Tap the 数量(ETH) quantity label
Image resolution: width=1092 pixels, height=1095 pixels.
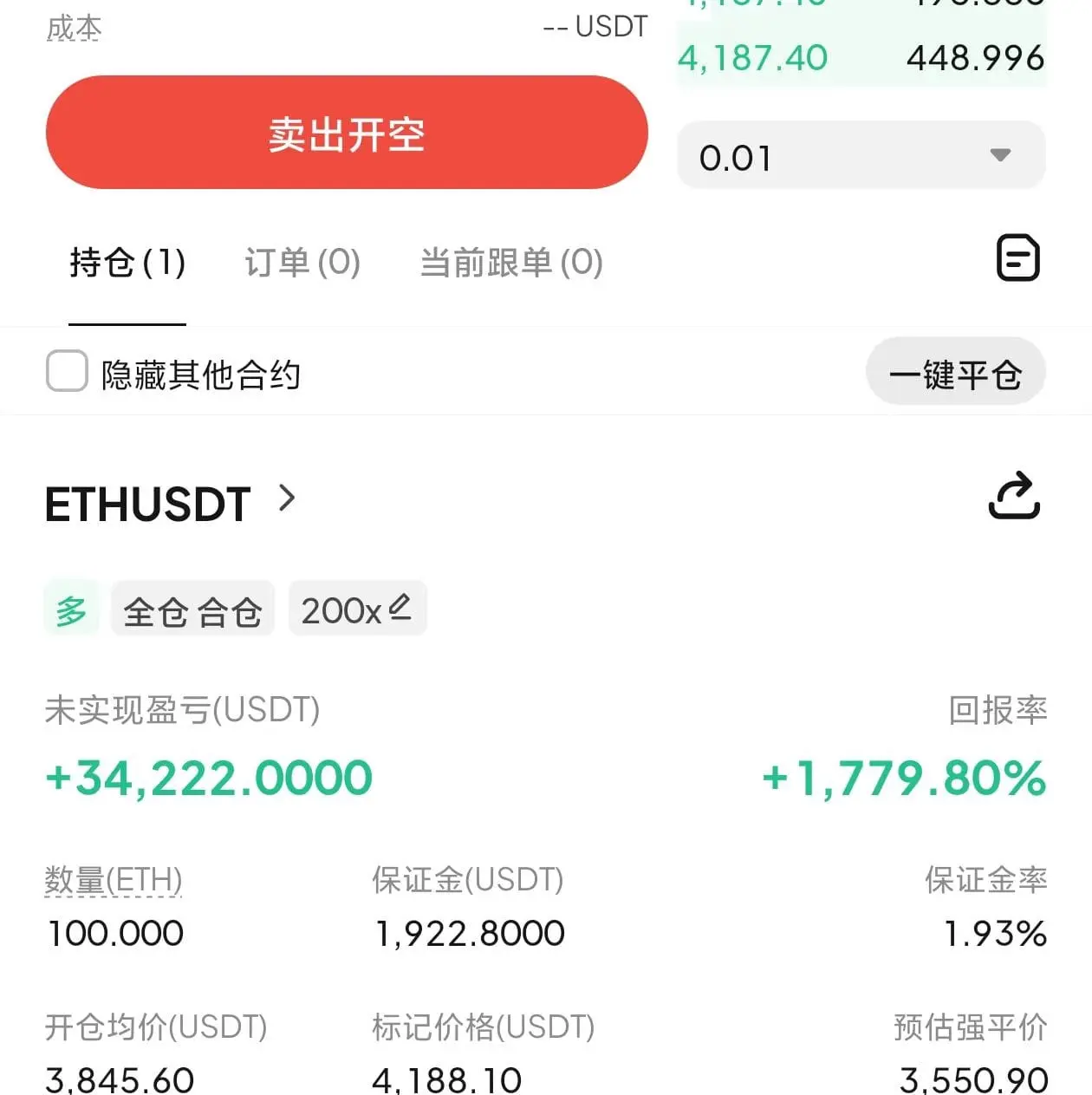(x=114, y=880)
